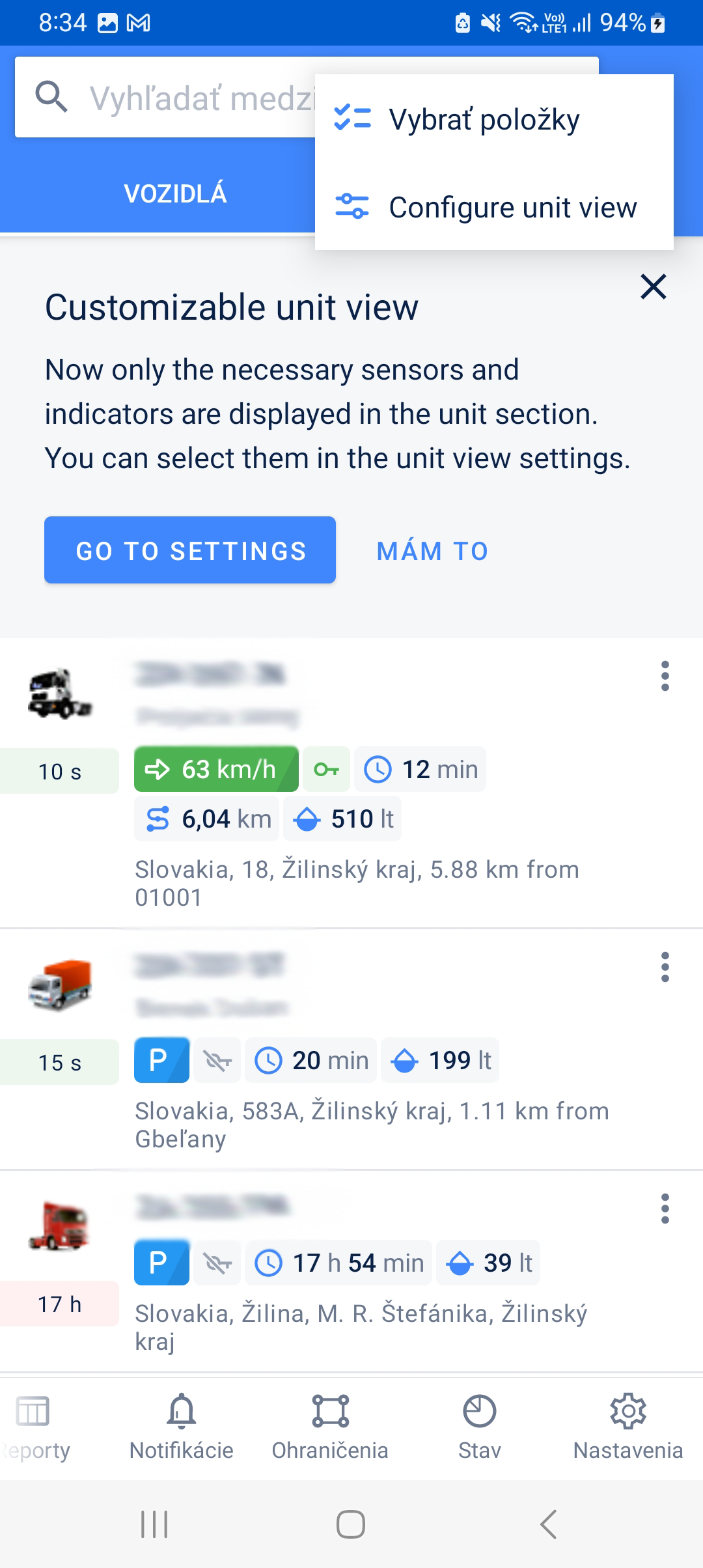Open the vehicle moving at 63 km/h
This screenshot has width=703, height=1568.
[x=351, y=783]
